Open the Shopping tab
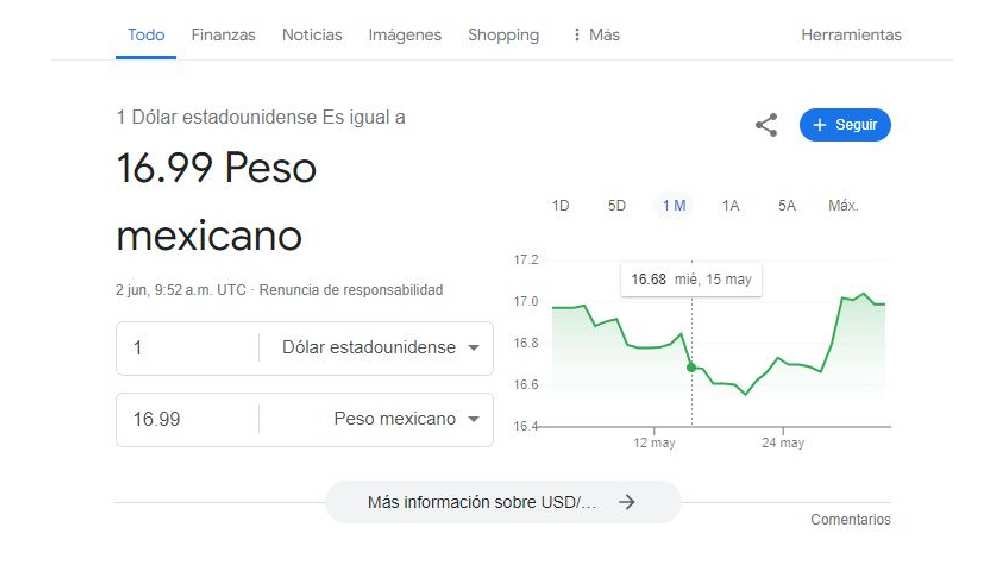This screenshot has height=565, width=1004. coord(503,35)
